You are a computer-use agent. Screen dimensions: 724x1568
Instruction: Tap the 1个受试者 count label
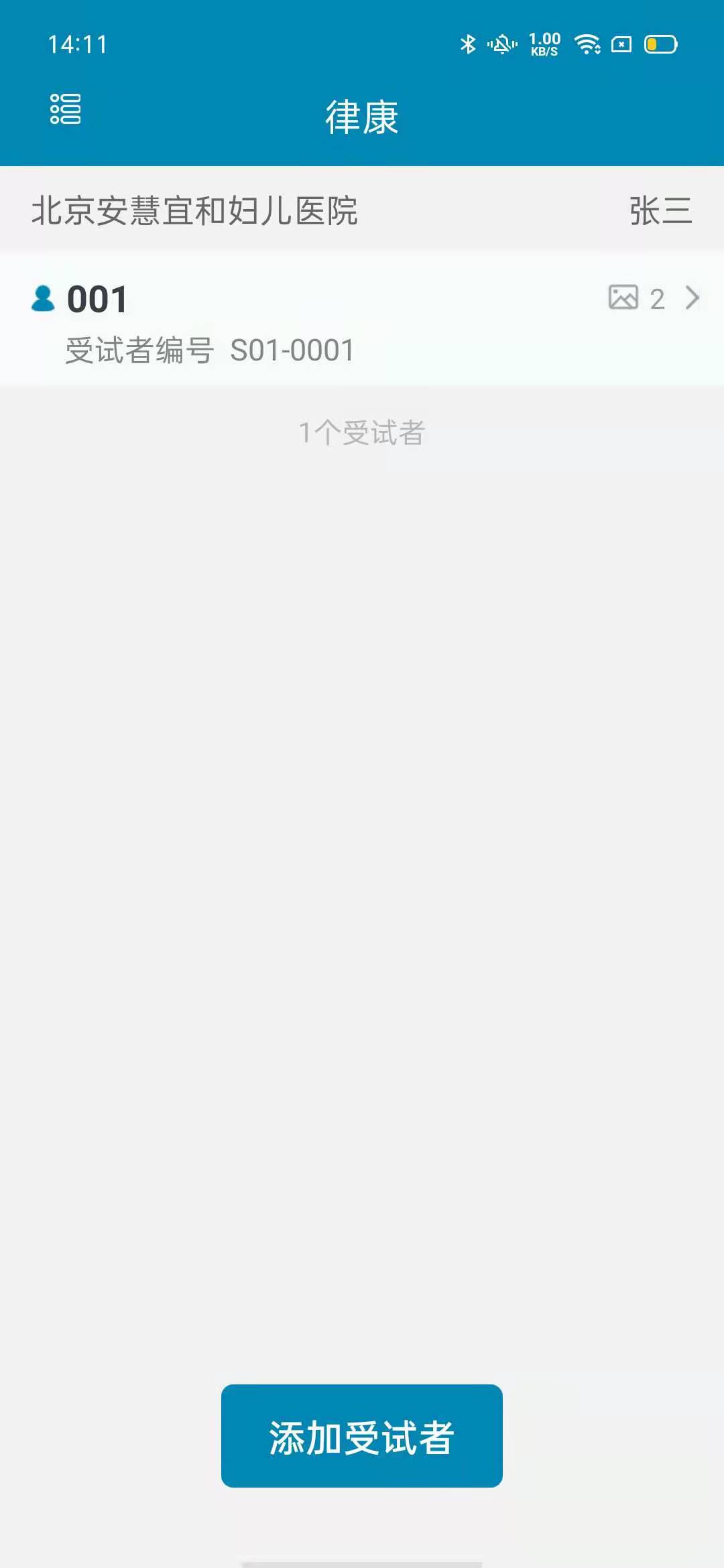pyautogui.click(x=361, y=432)
